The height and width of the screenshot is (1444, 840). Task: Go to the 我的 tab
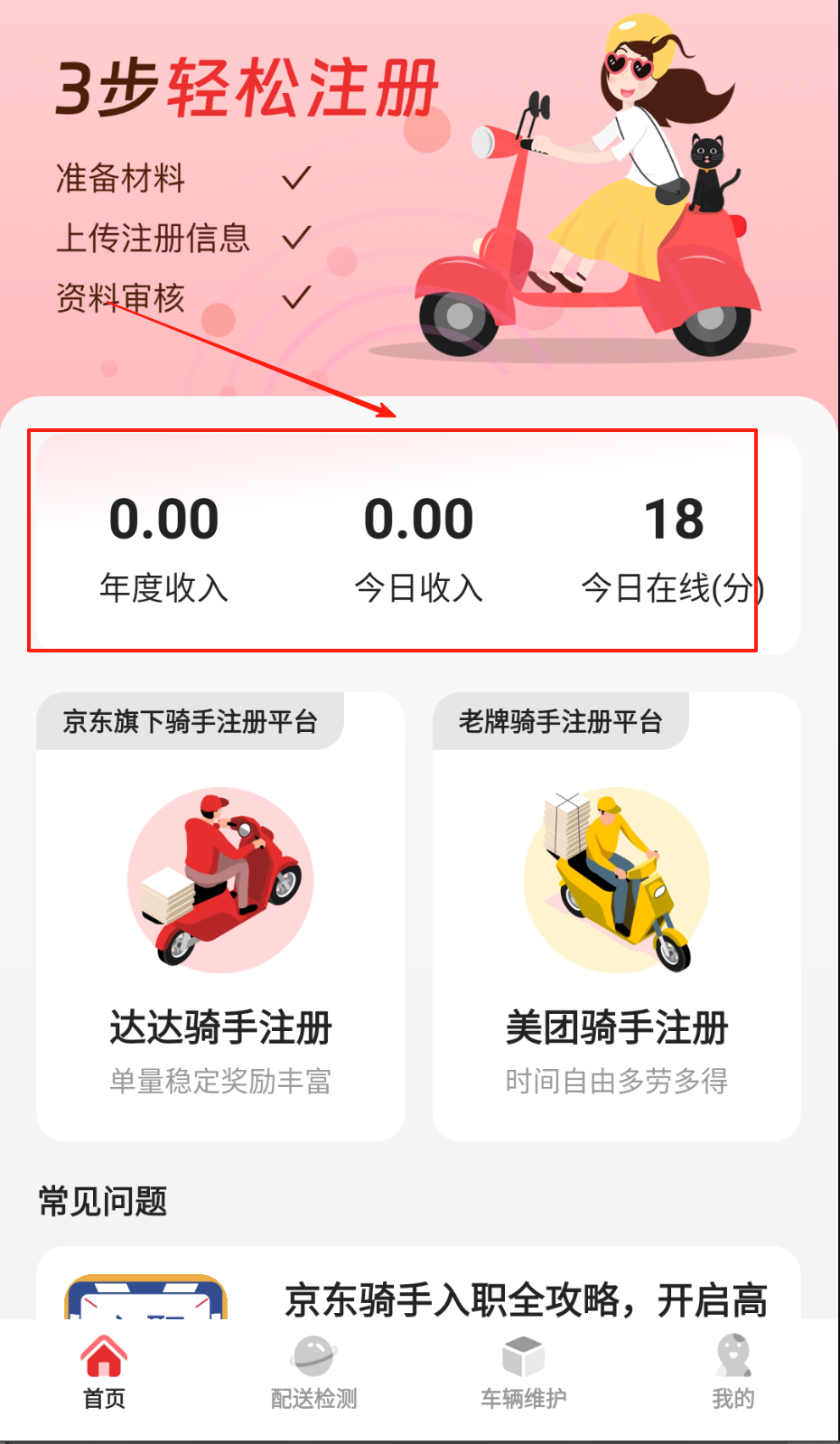pyautogui.click(x=733, y=1373)
